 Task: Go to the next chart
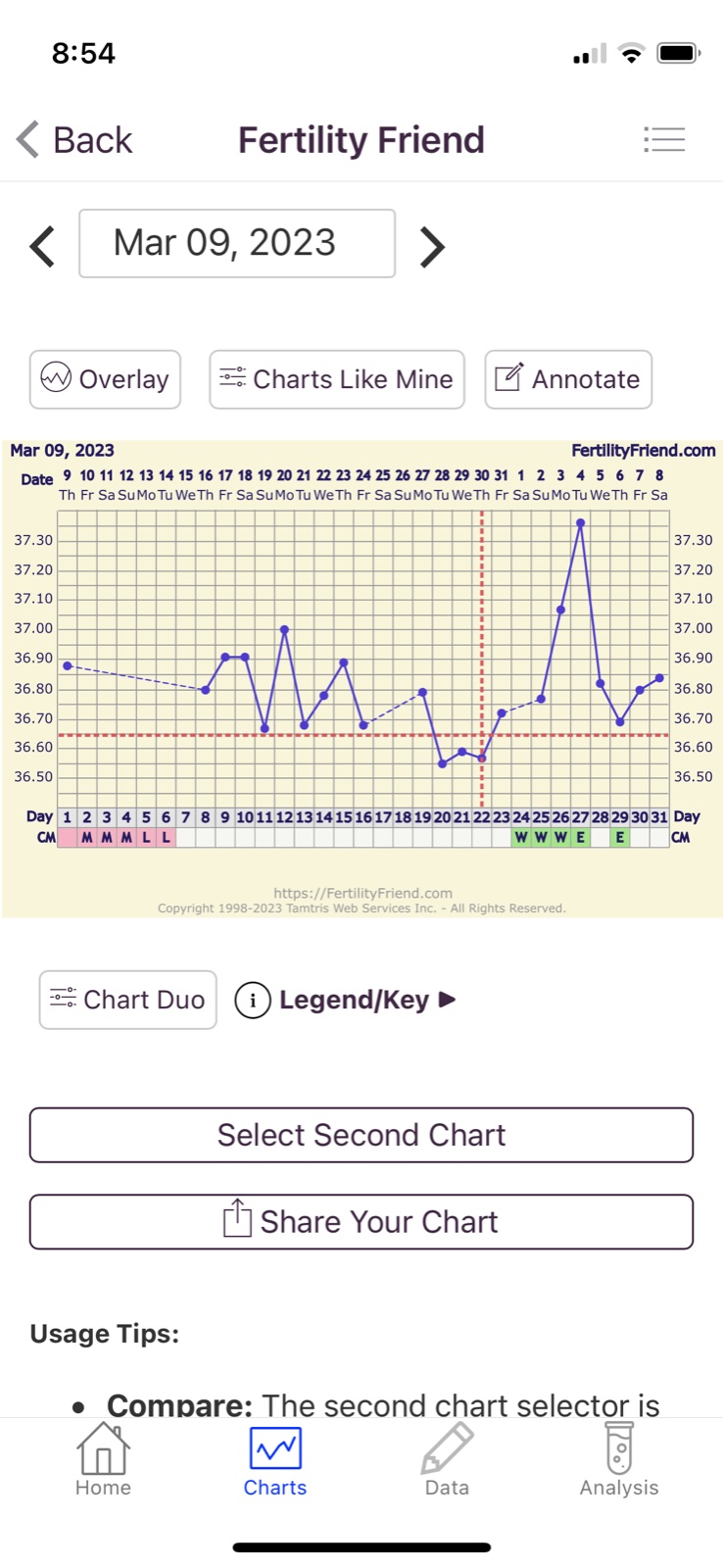point(432,247)
